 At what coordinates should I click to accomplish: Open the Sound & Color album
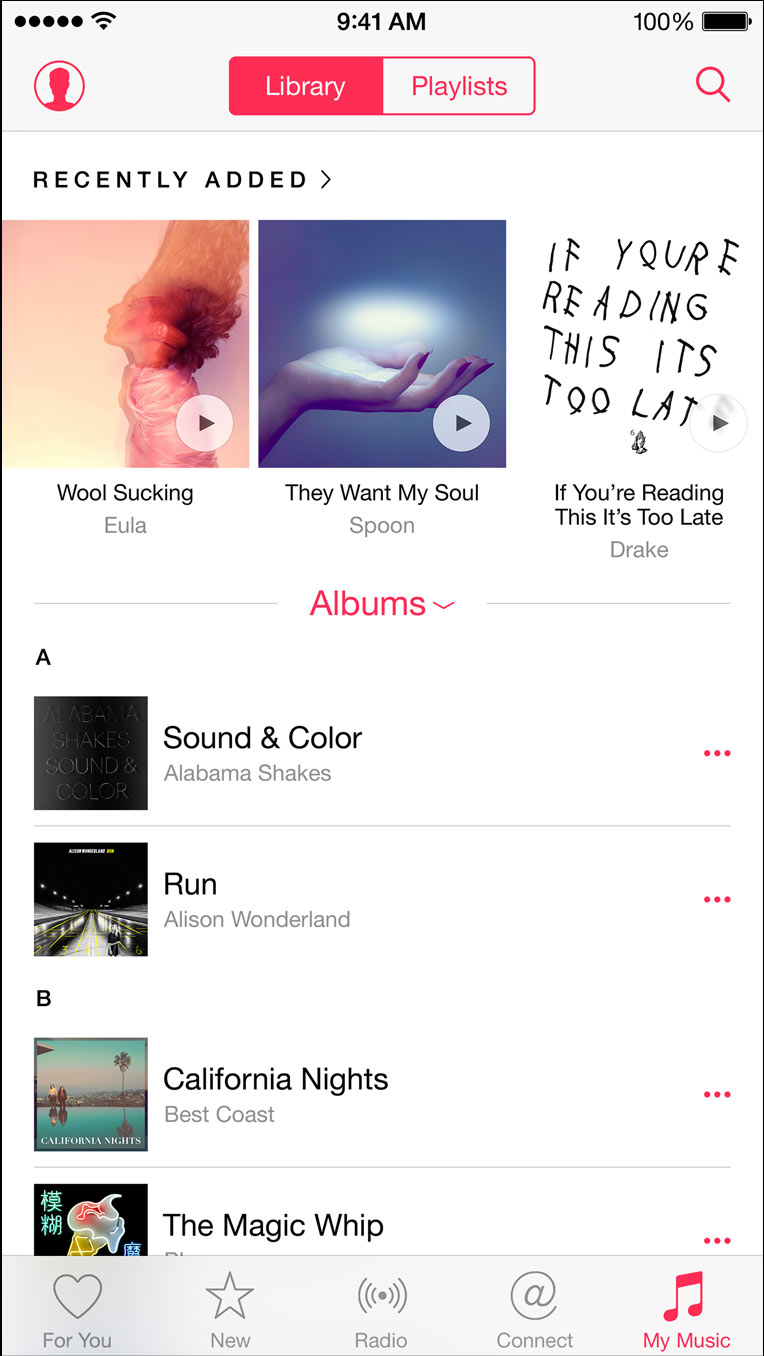tap(262, 753)
